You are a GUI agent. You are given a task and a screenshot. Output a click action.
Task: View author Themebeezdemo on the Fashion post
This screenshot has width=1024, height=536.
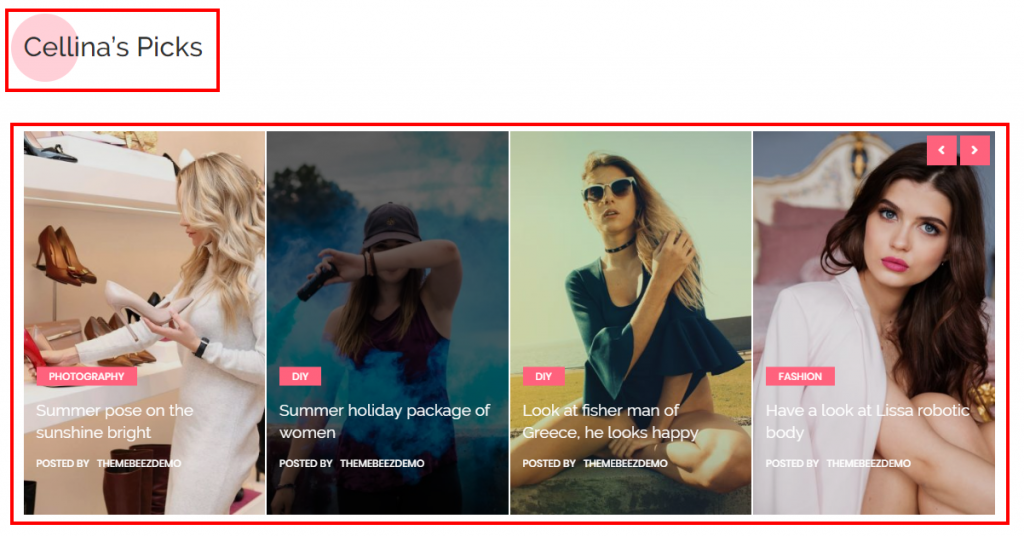tap(868, 464)
